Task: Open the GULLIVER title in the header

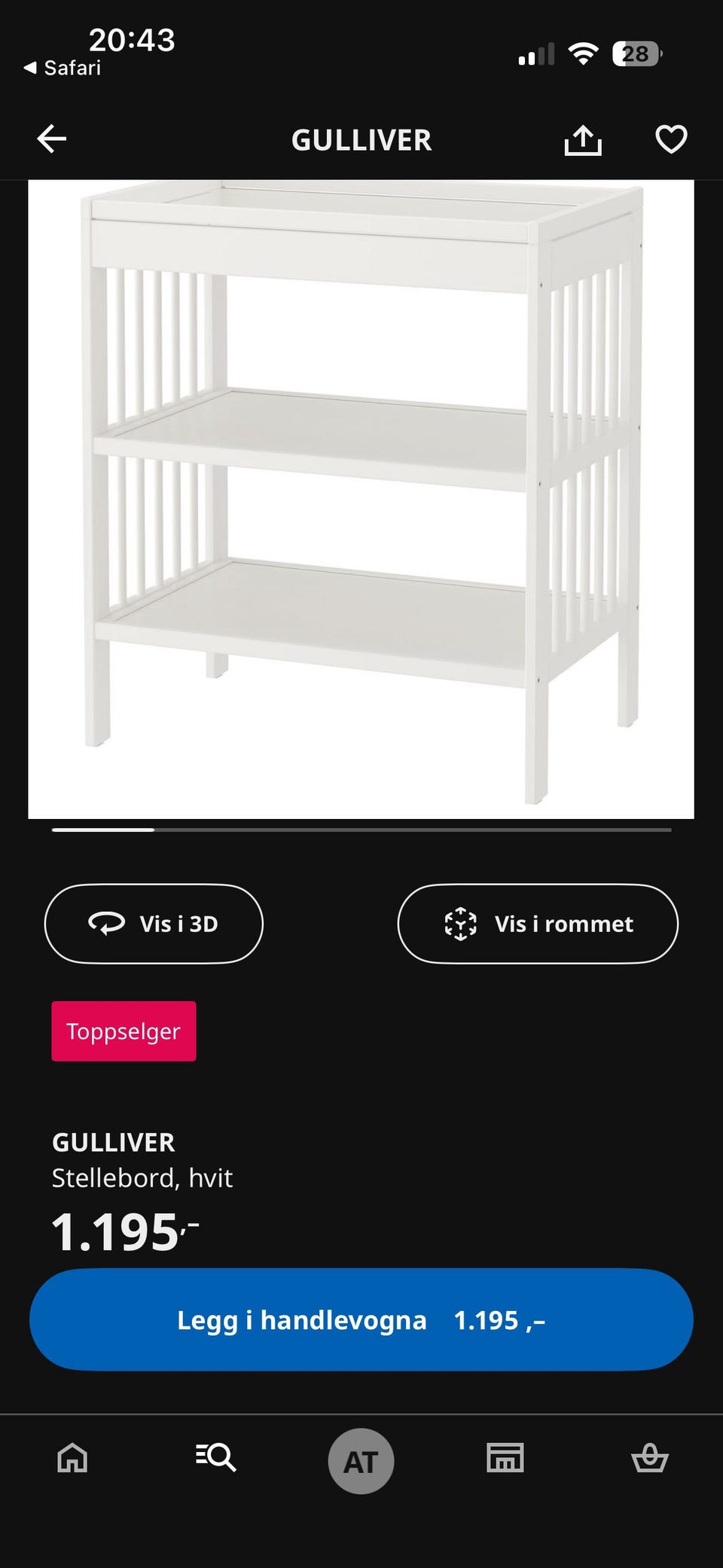Action: point(361,140)
